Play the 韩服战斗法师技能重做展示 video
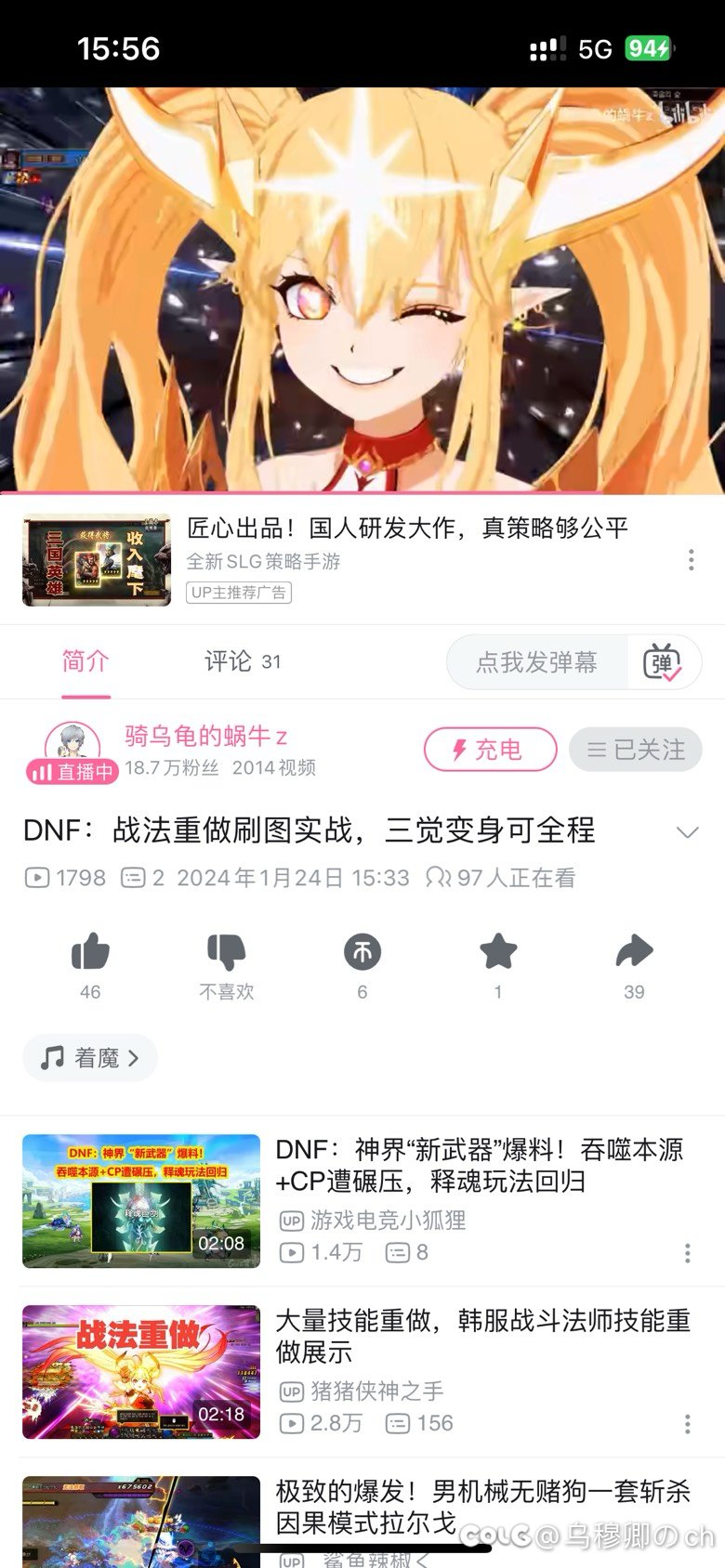 pos(141,1372)
